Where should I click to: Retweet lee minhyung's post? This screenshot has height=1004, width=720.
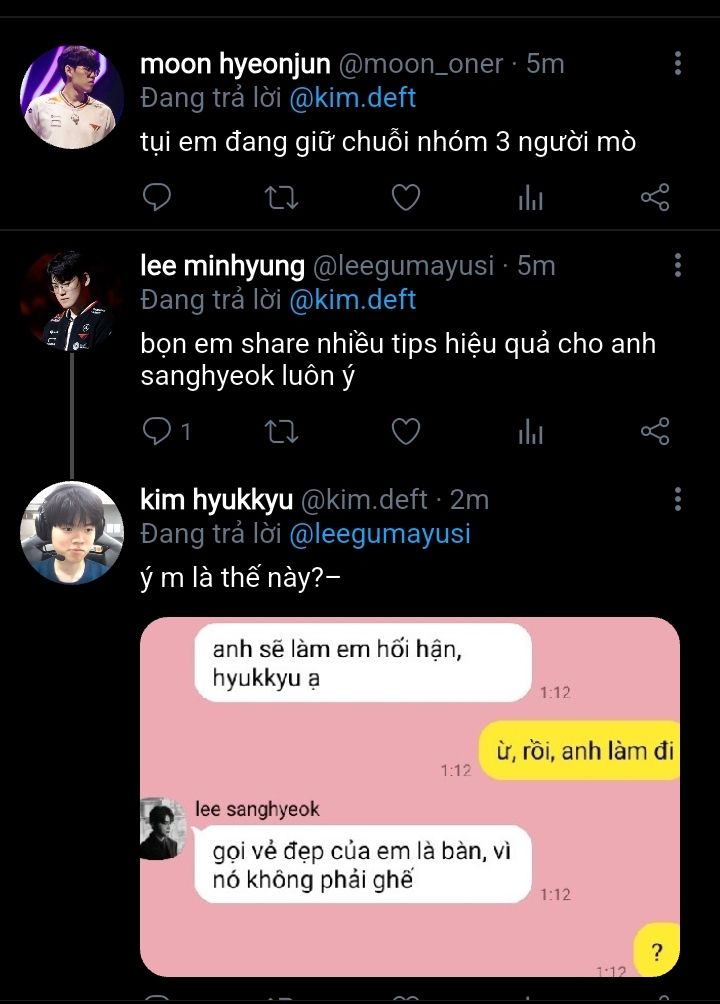[x=281, y=431]
